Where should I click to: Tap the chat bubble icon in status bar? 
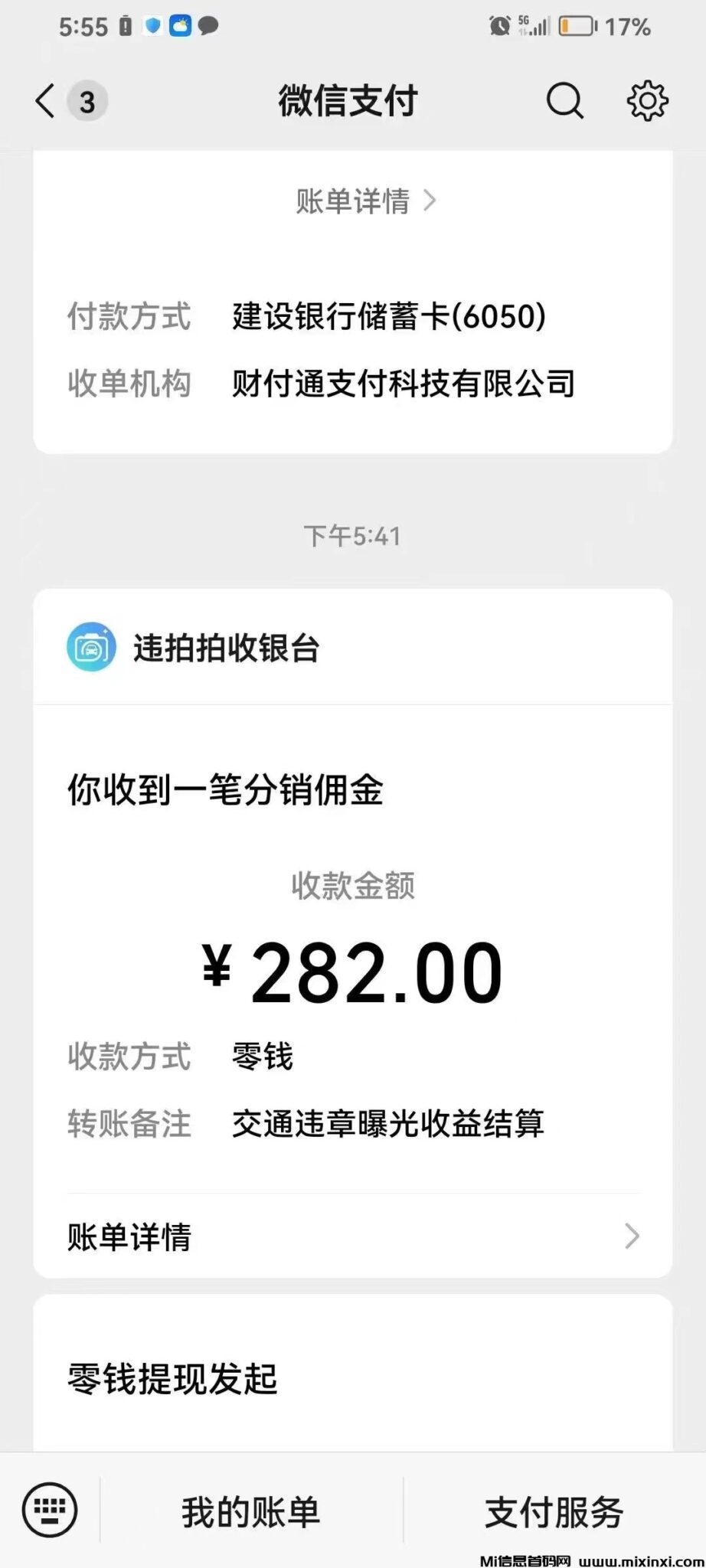pyautogui.click(x=209, y=26)
